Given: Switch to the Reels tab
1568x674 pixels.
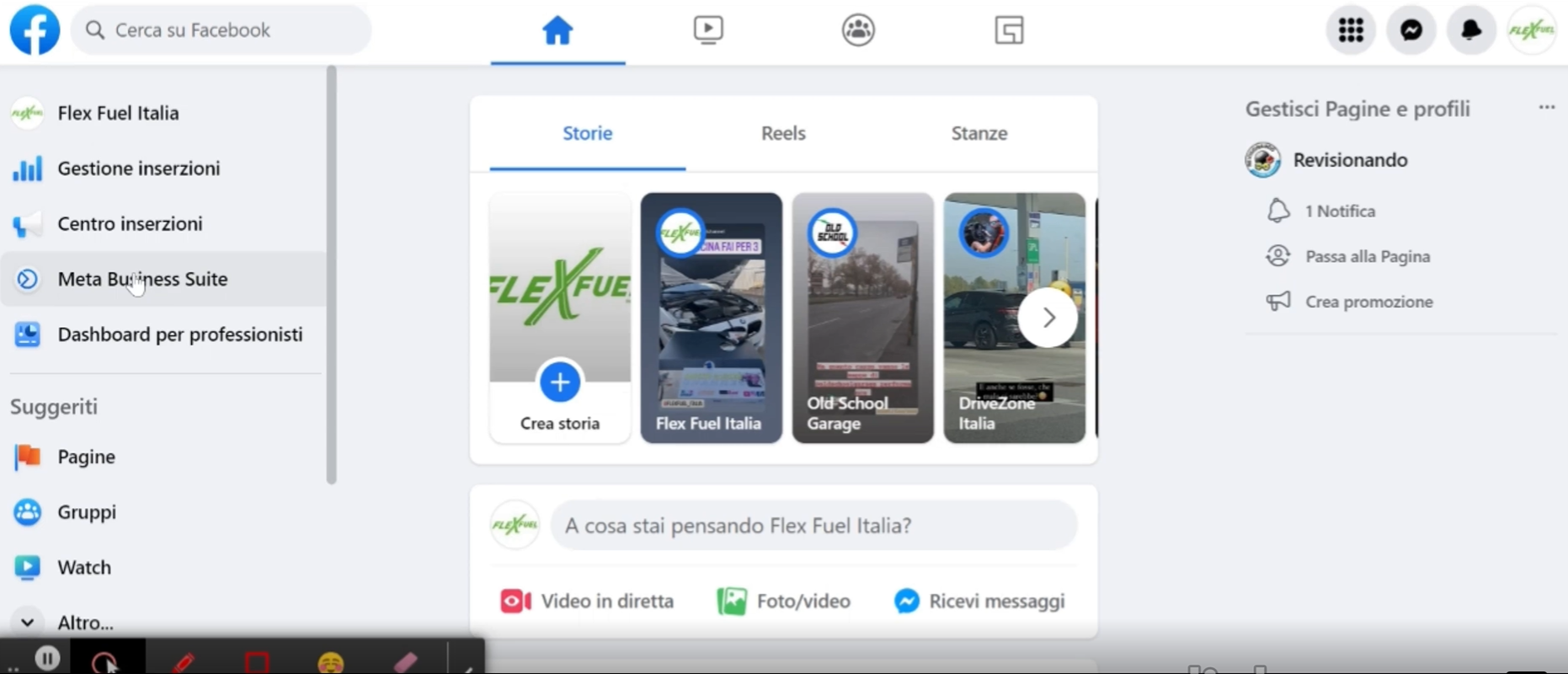Looking at the screenshot, I should click(x=783, y=133).
